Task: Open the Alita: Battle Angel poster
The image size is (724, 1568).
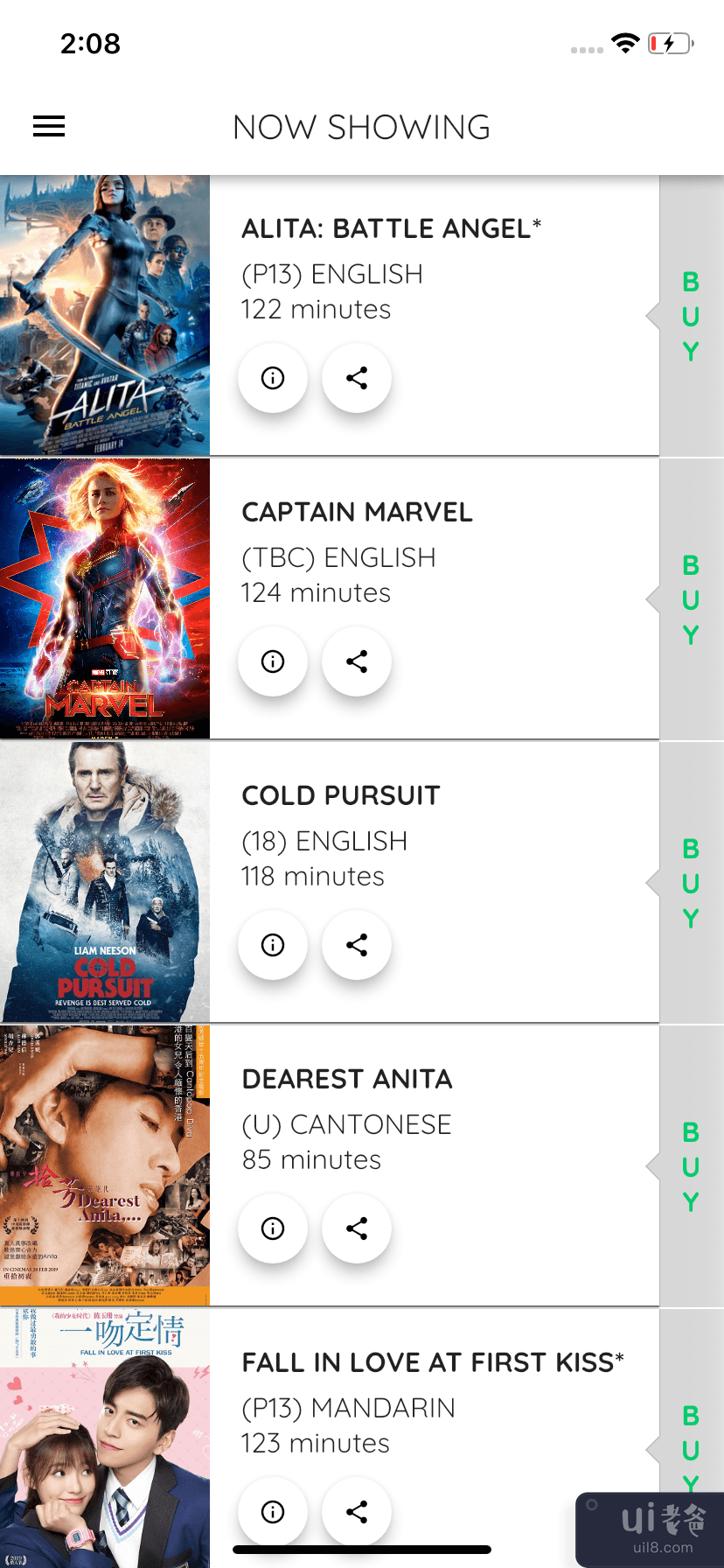Action: (x=105, y=315)
